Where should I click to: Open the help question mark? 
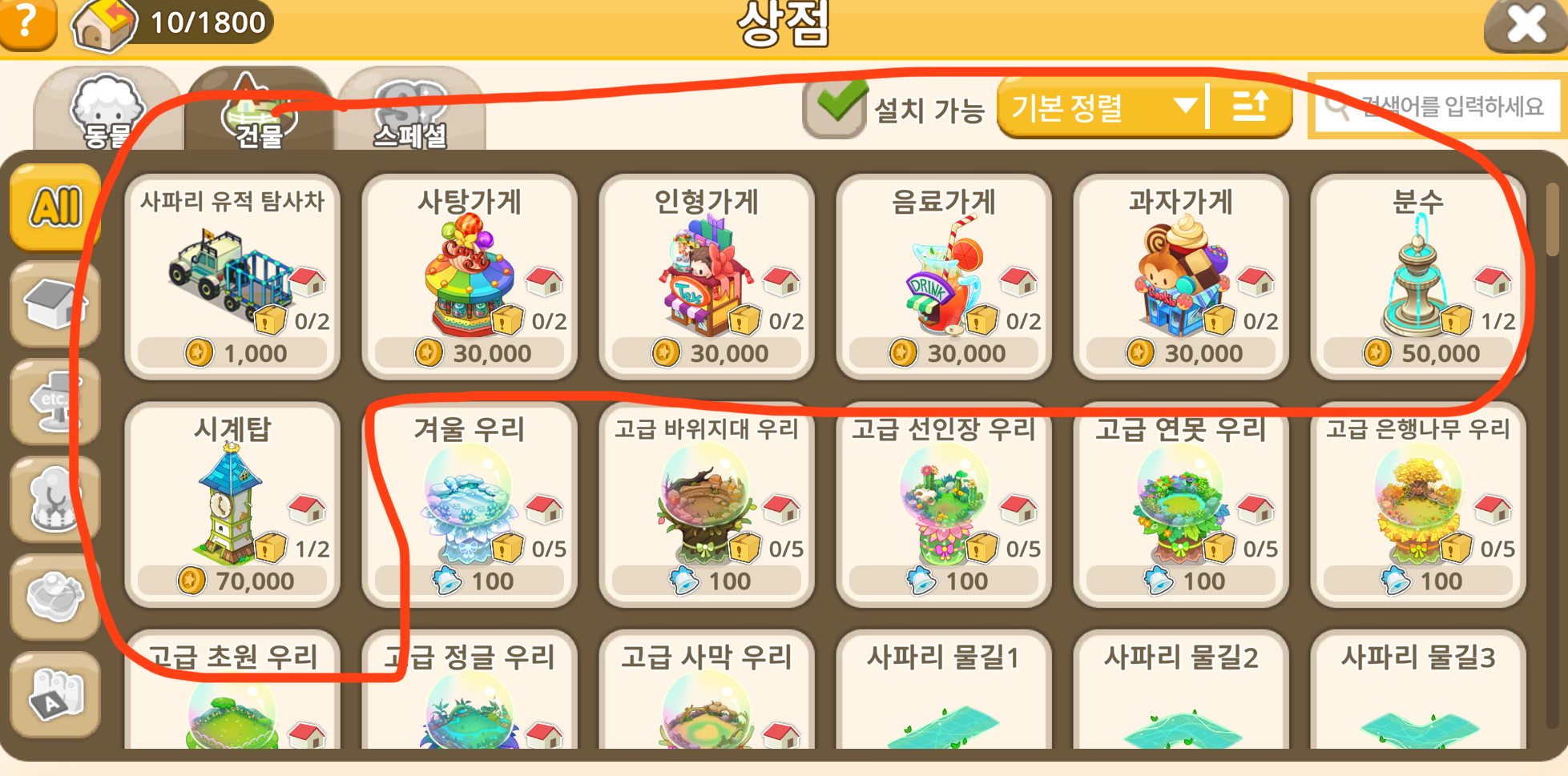pos(27,22)
